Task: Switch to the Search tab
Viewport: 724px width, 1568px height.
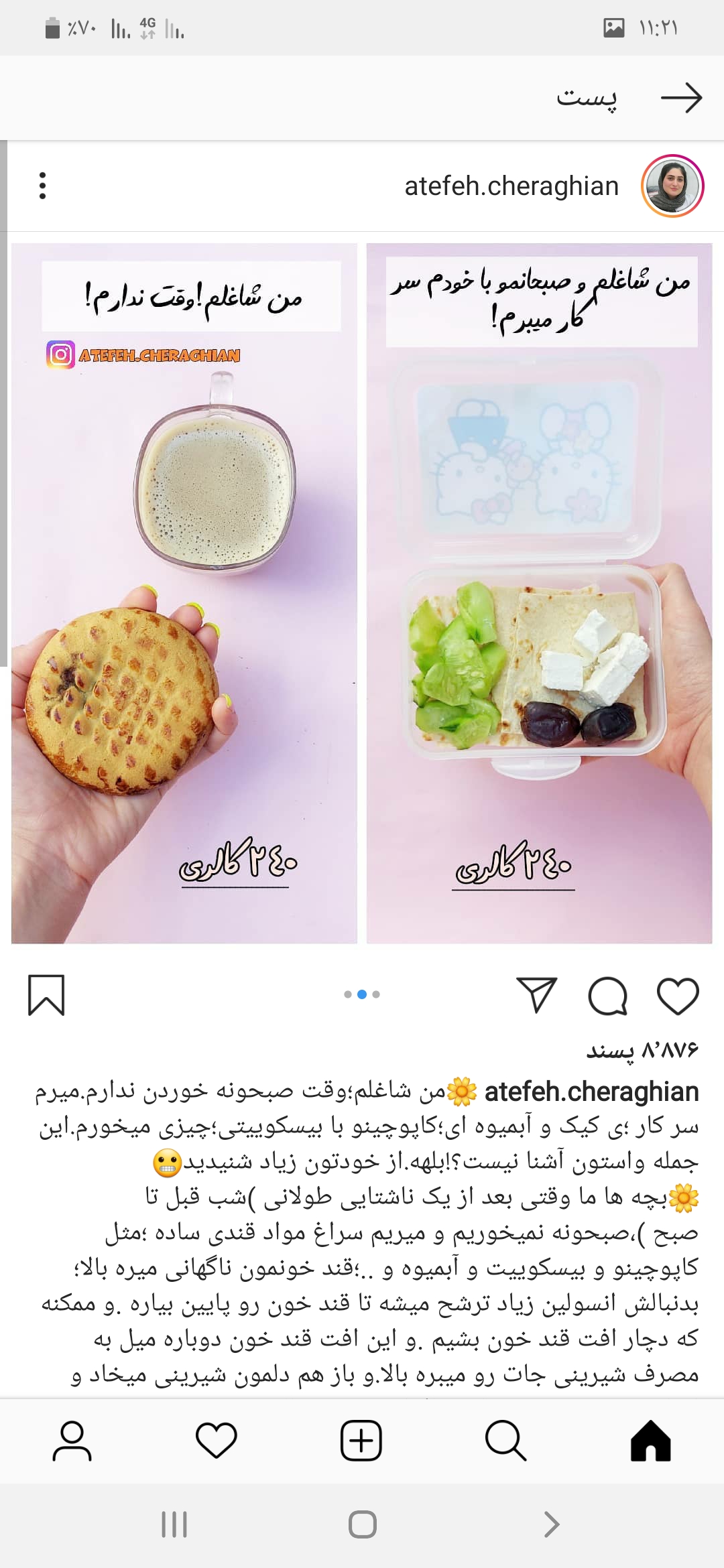Action: [505, 1440]
